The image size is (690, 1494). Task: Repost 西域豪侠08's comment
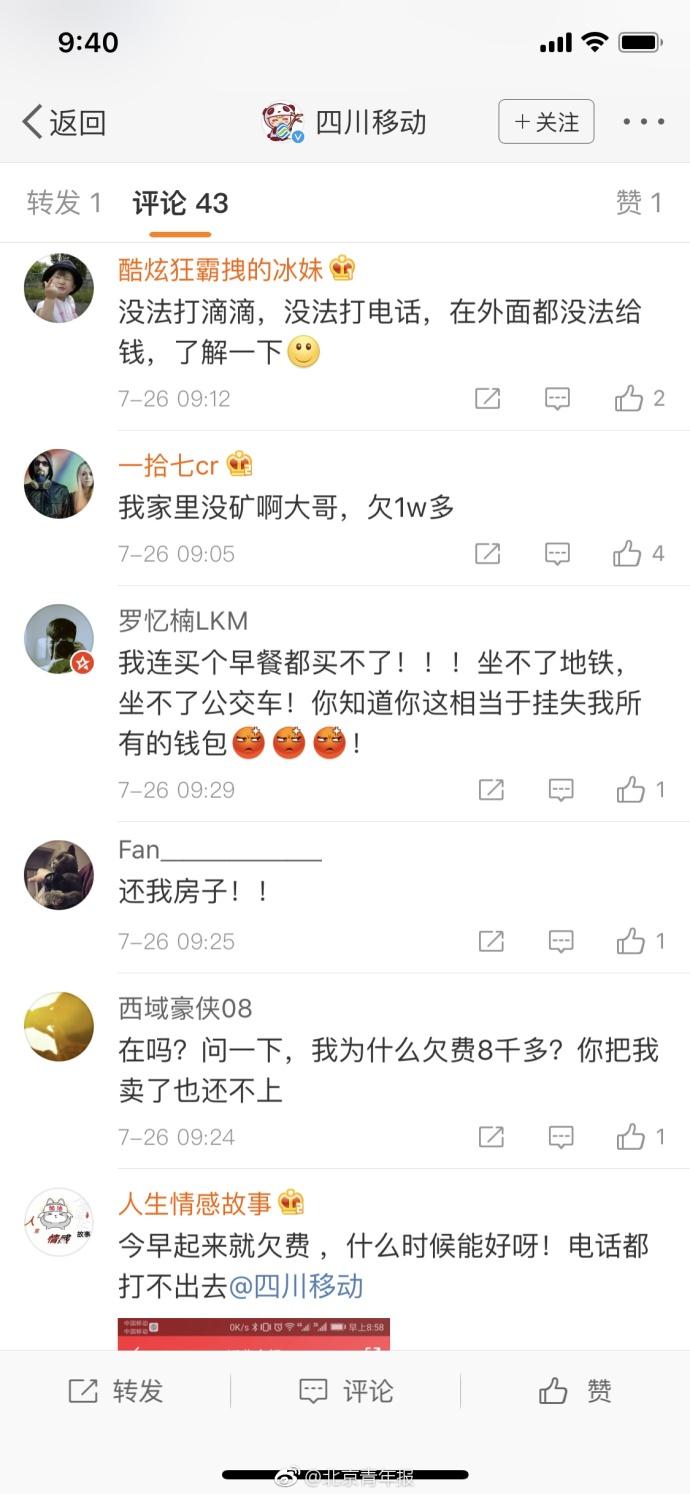[491, 1137]
